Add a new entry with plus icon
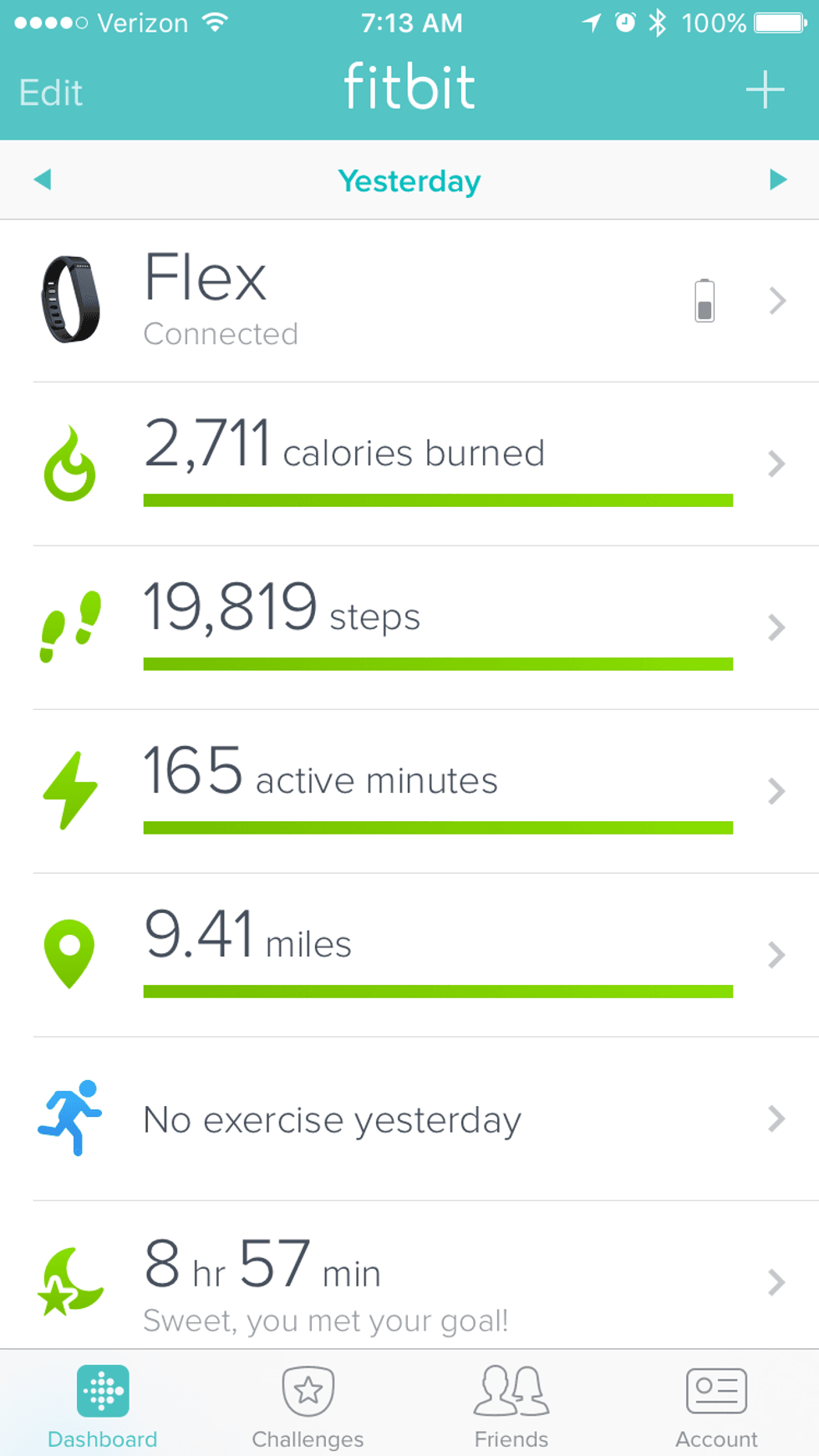 [x=765, y=89]
